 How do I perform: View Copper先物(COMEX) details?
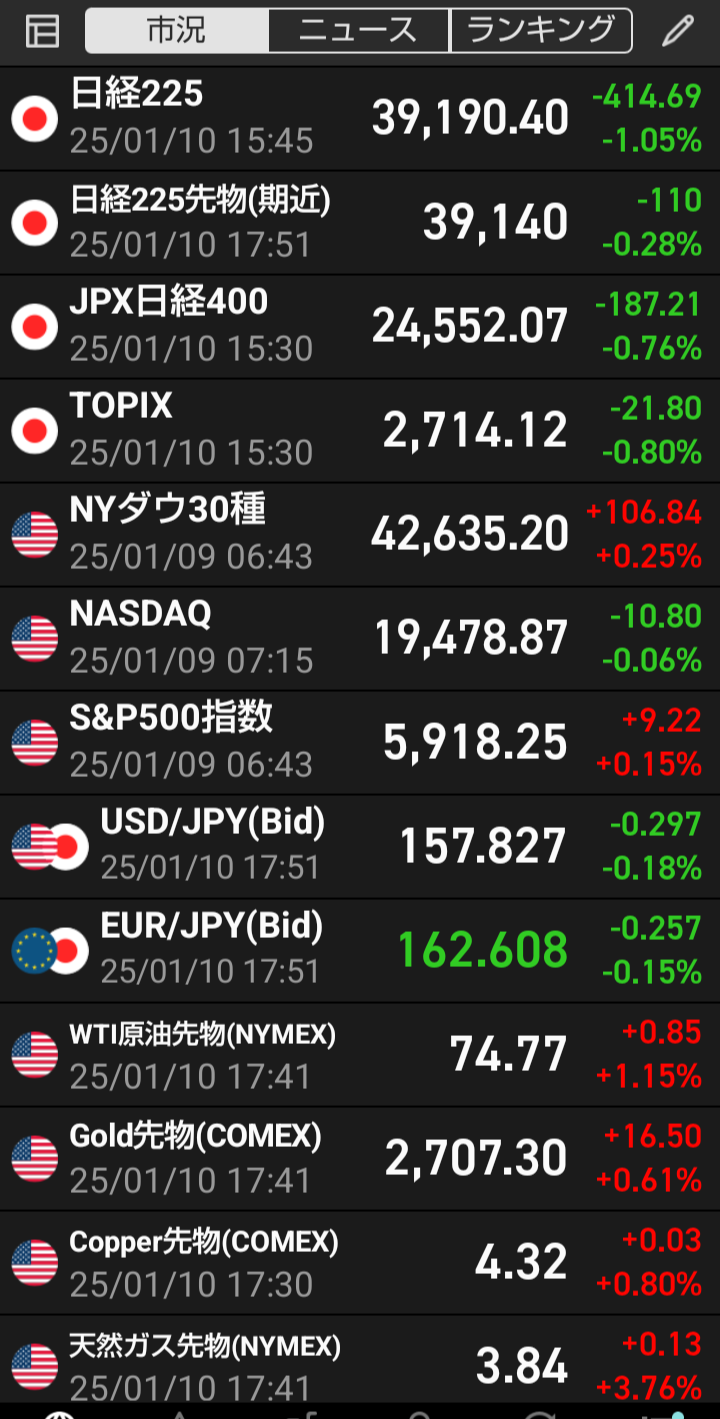360,1262
